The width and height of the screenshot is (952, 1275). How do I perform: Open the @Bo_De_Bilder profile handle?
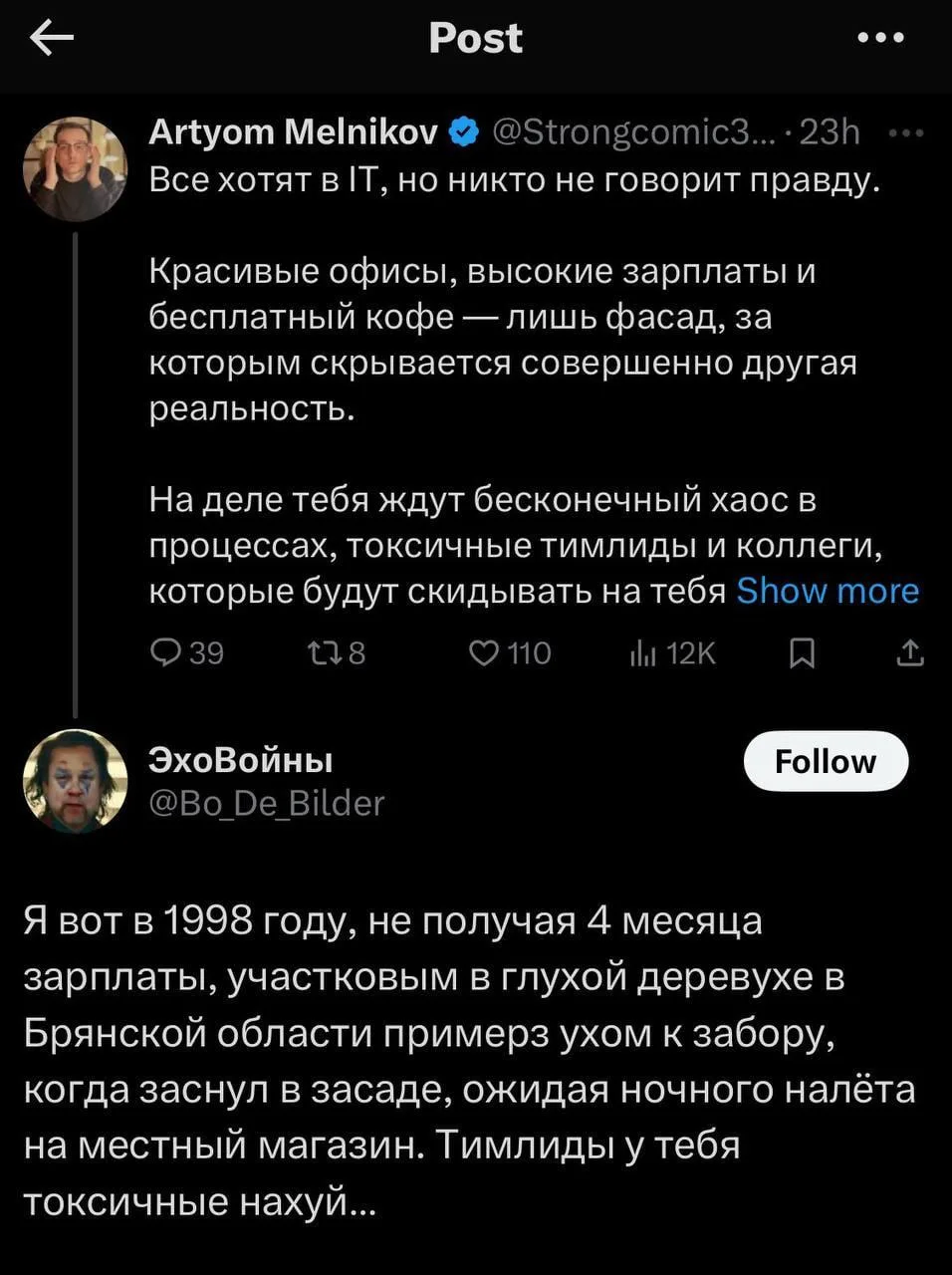click(x=266, y=803)
